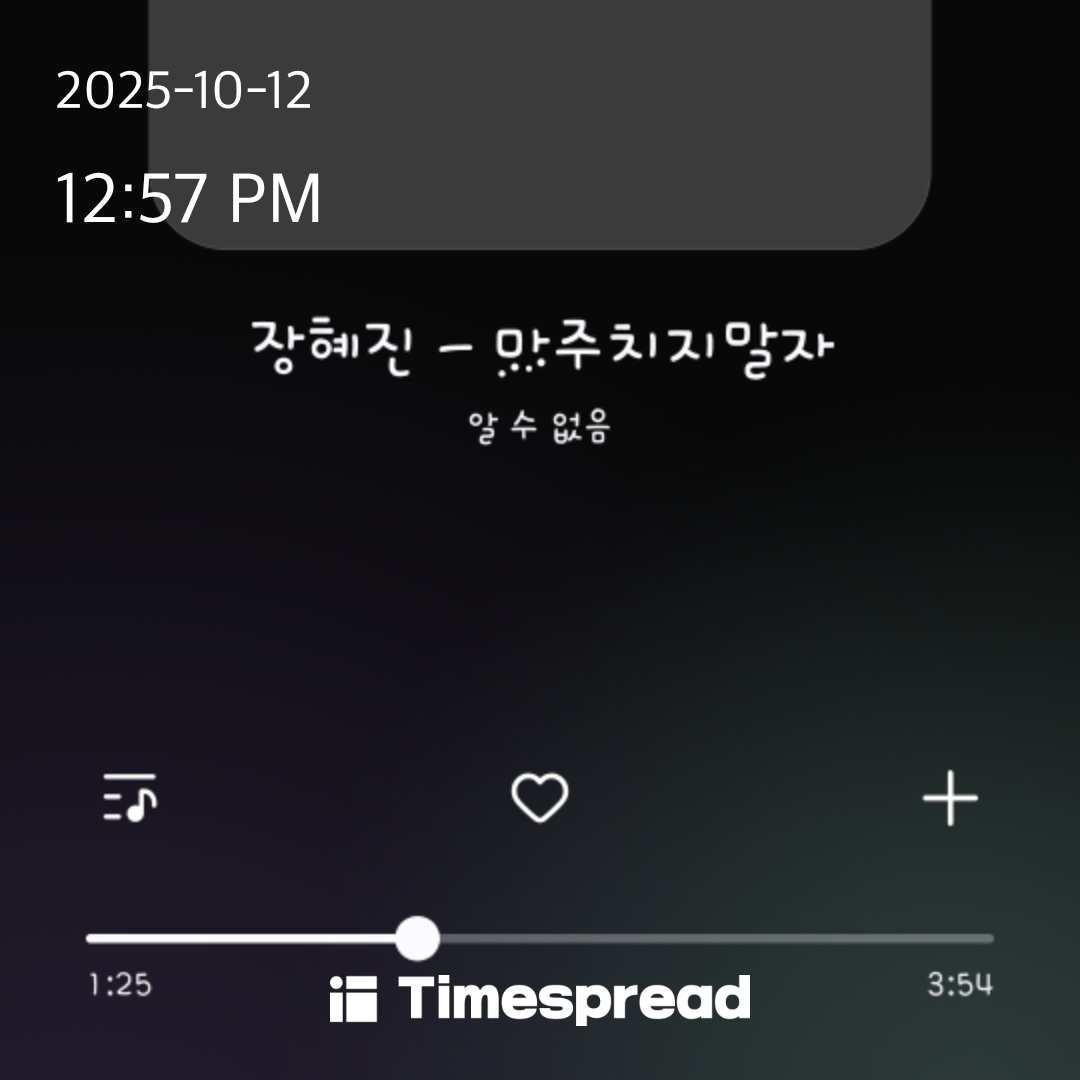Add this song with the plus icon
This screenshot has width=1080, height=1080.
pos(949,799)
